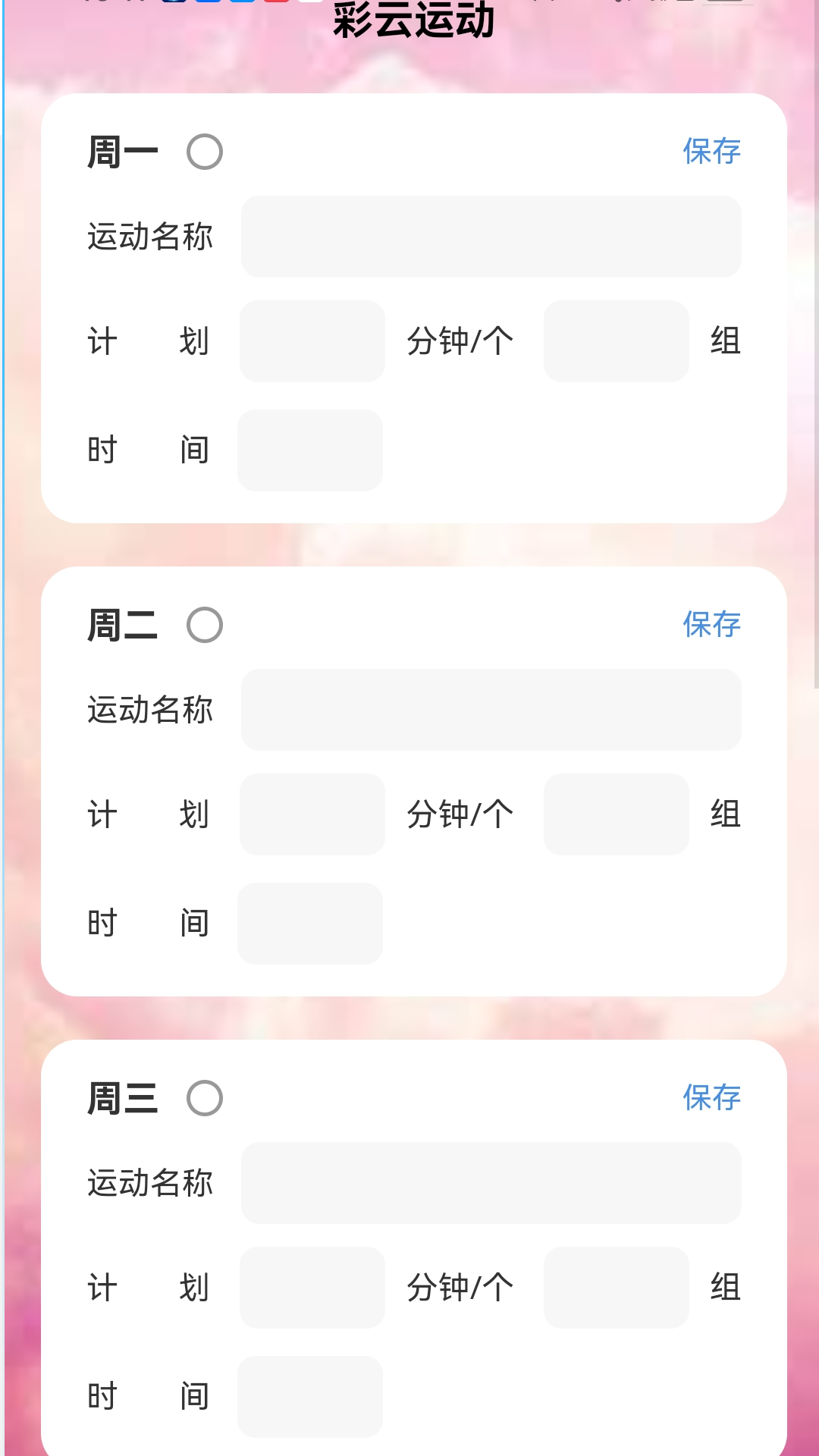
Task: Click Wednesday's 组 group count input
Action: [616, 1287]
